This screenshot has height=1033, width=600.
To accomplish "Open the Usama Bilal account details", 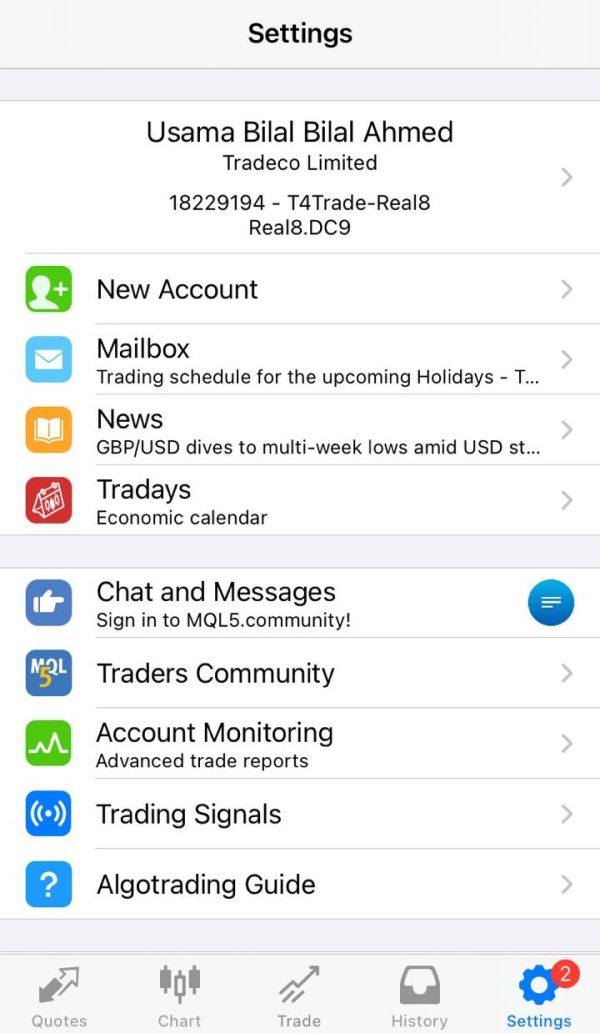I will (x=300, y=177).
